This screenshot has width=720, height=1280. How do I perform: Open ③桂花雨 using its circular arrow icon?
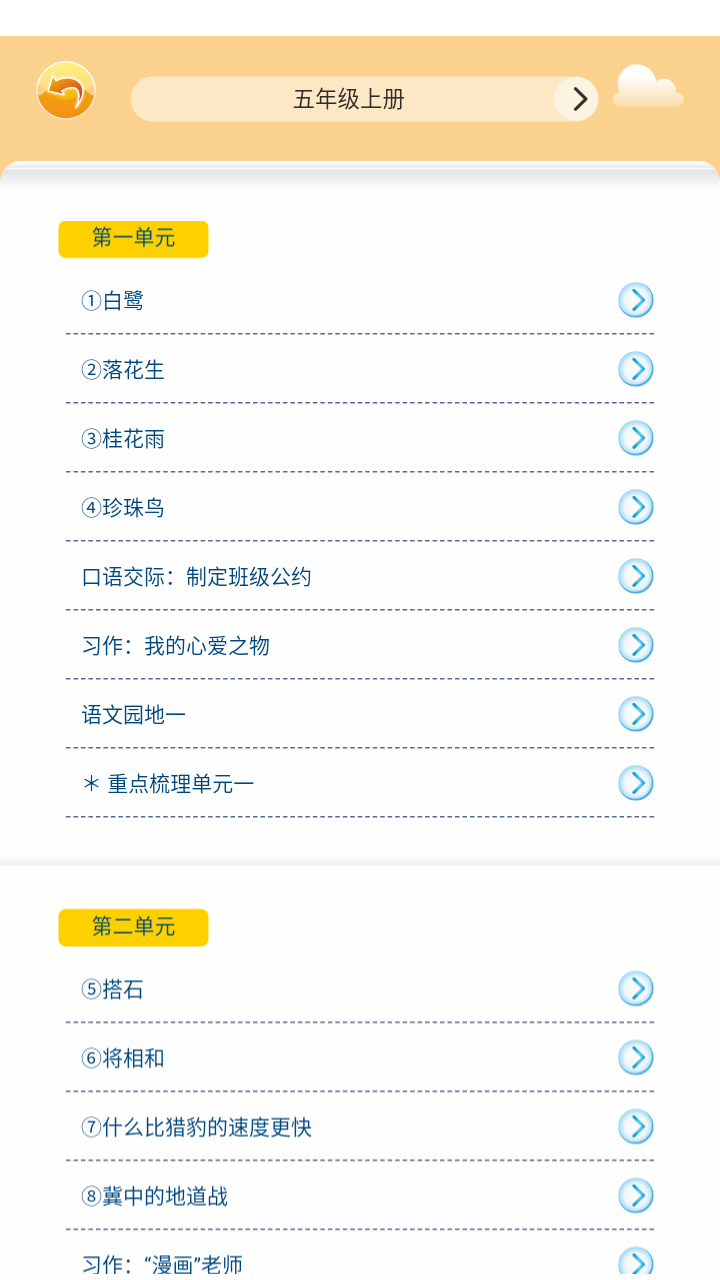[x=636, y=438]
